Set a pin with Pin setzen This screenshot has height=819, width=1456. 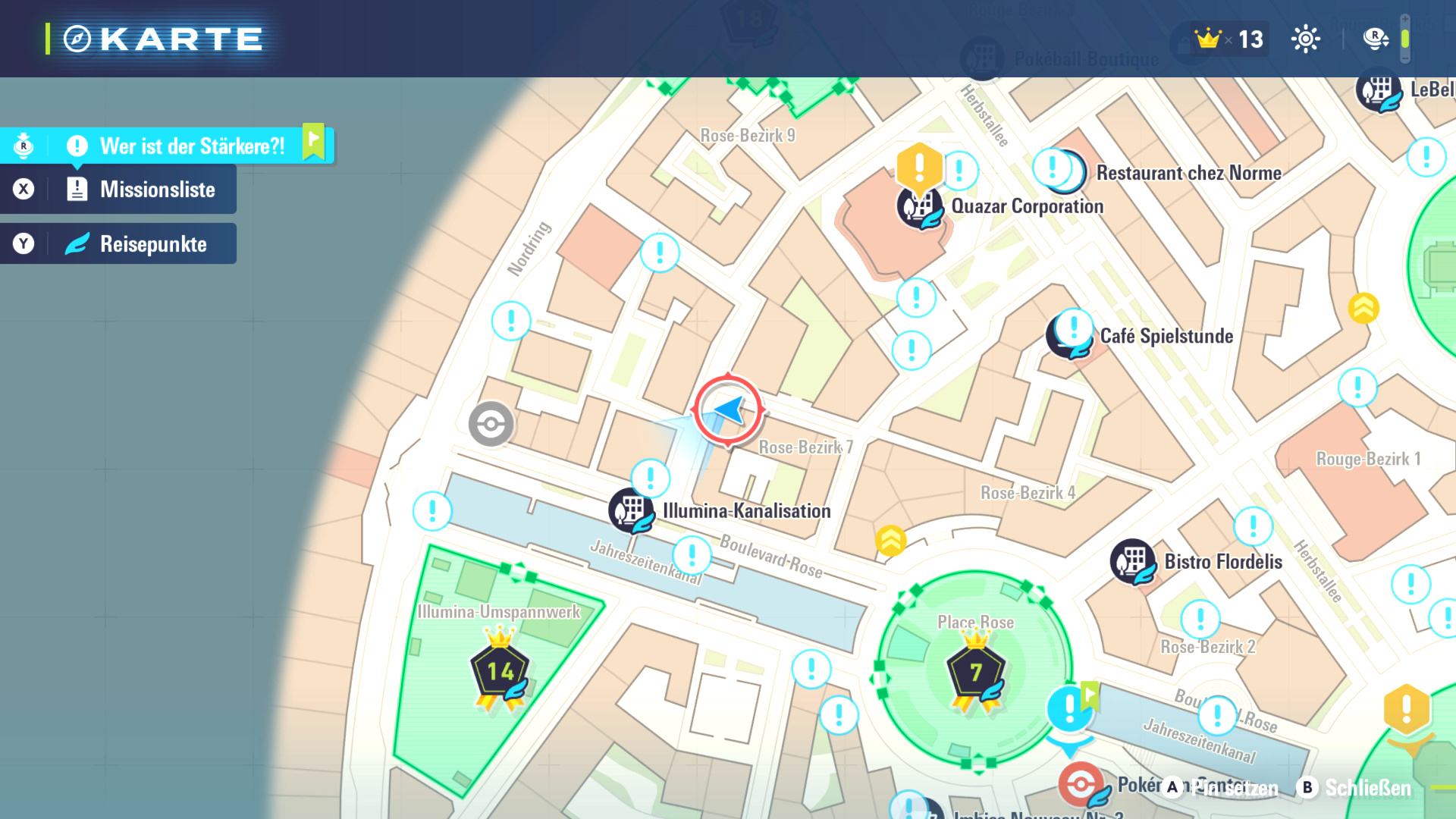click(1221, 788)
